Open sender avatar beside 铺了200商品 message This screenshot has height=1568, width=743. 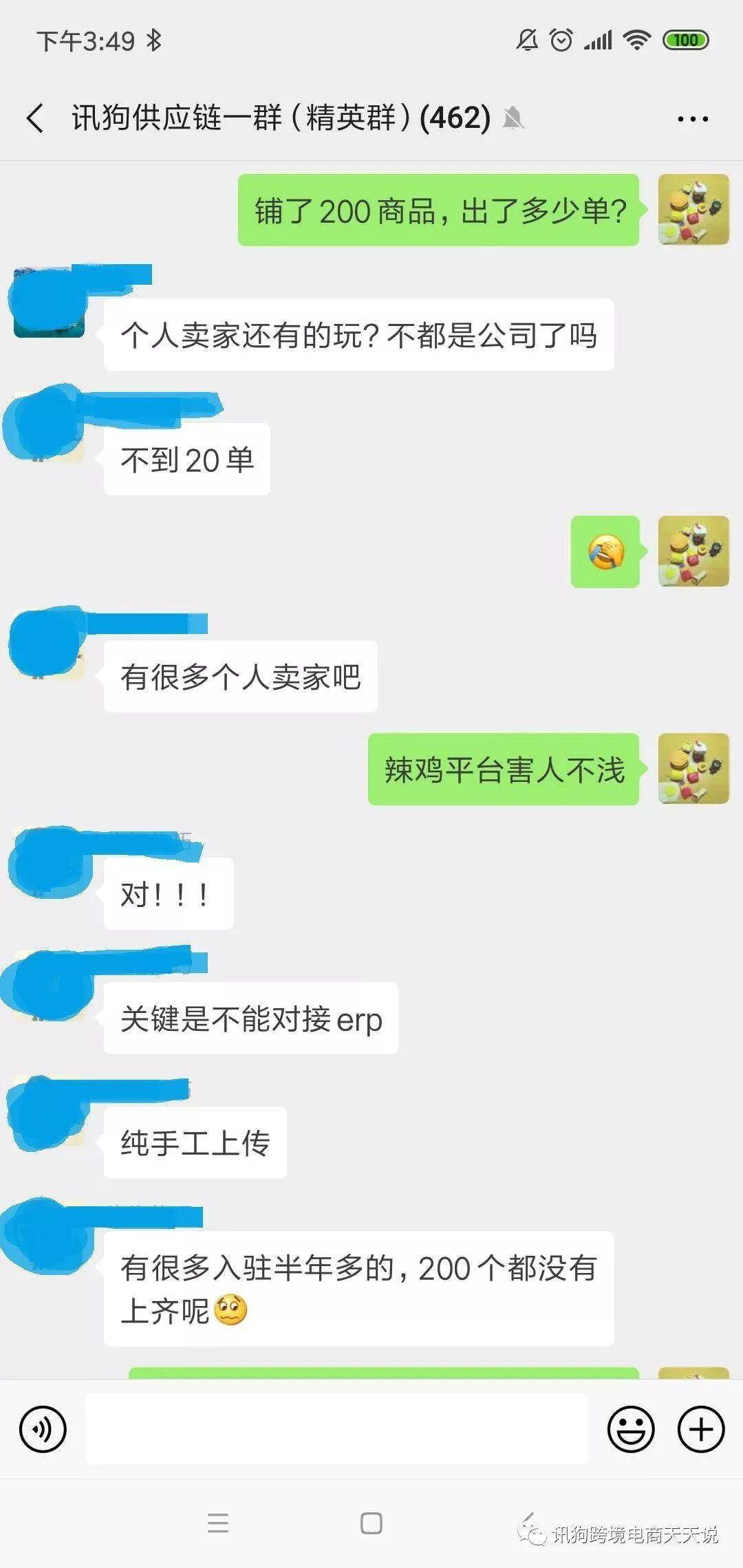(x=693, y=210)
